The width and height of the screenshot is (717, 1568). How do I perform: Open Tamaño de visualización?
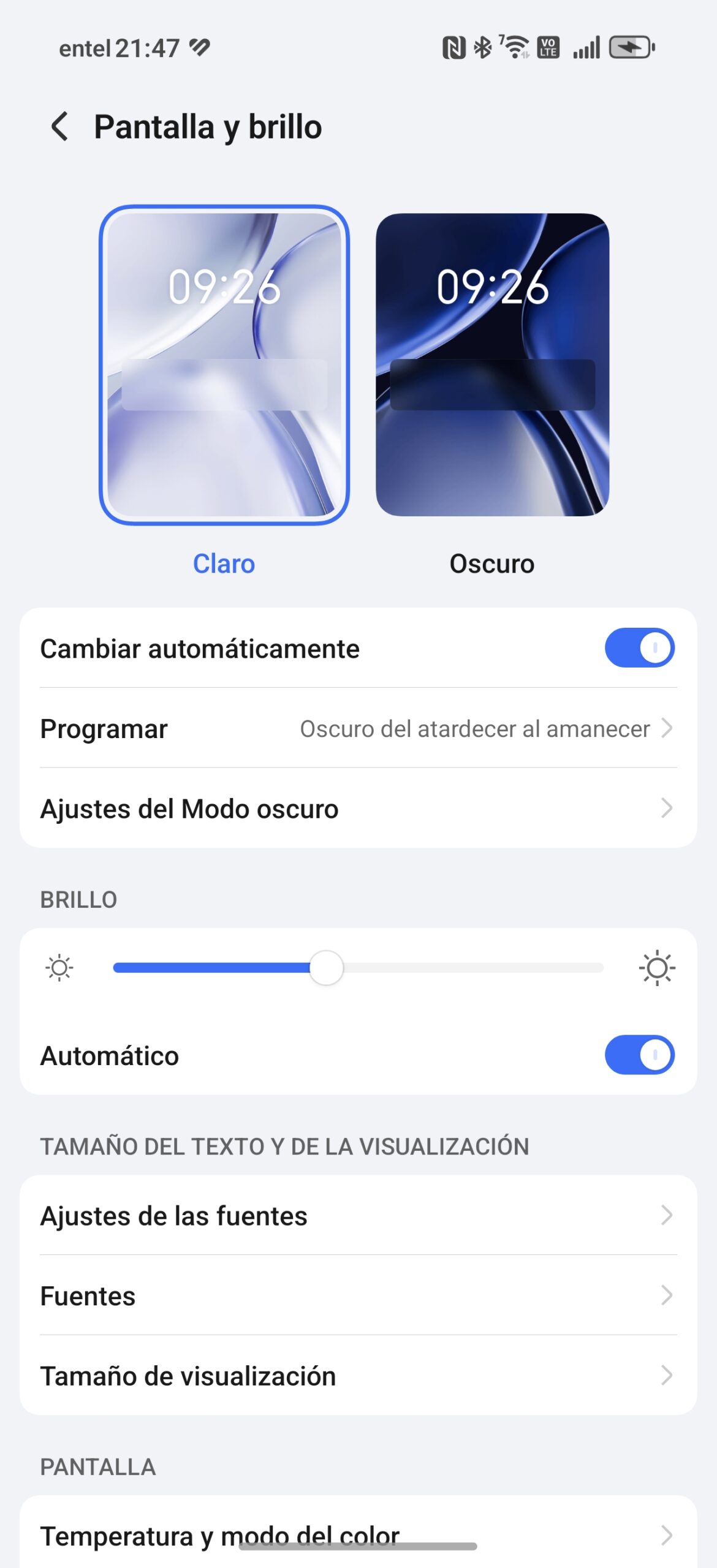pyautogui.click(x=358, y=1376)
